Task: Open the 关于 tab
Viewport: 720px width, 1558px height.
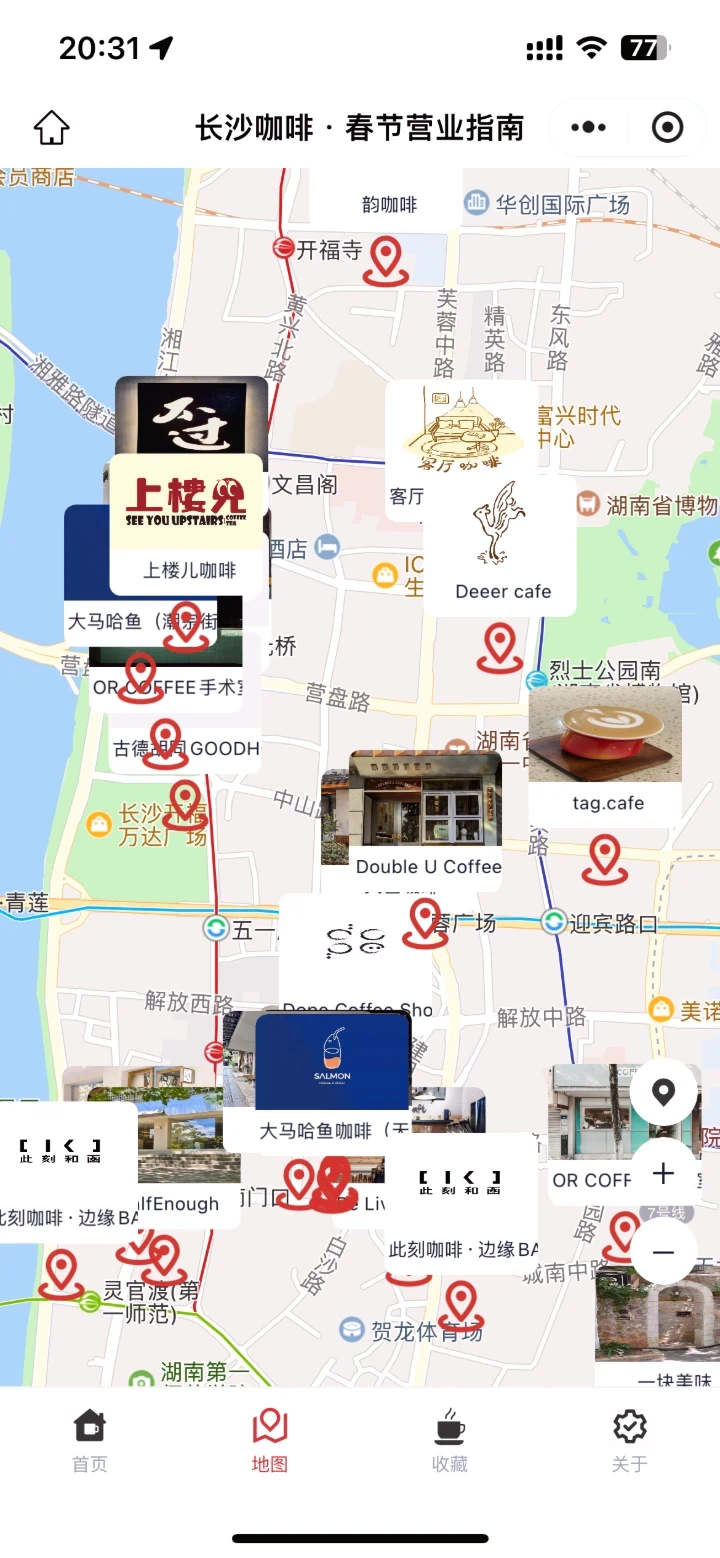Action: point(629,1440)
